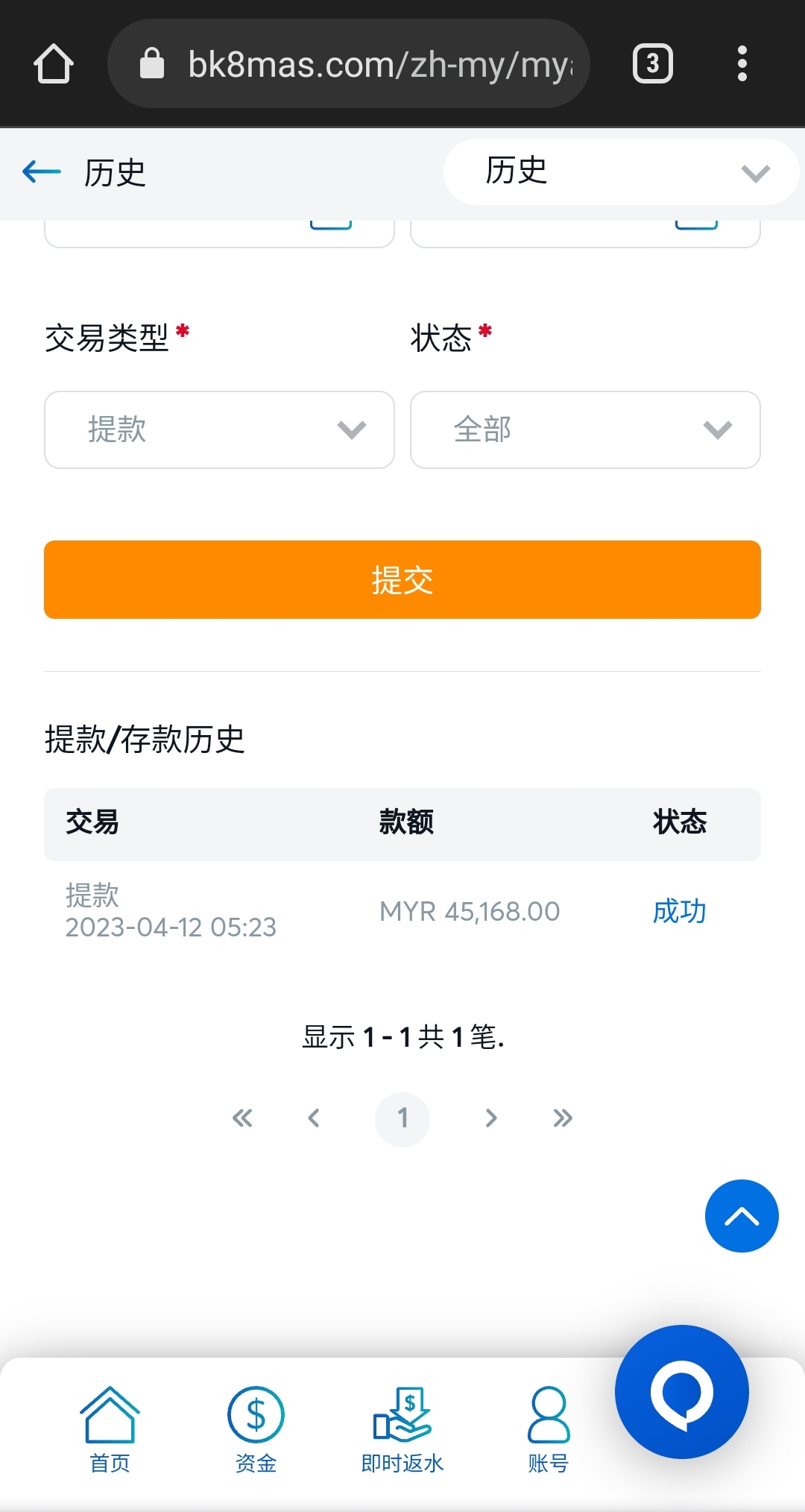This screenshot has height=1512, width=805.
Task: Tap the scroll-to-top arrow button
Action: click(741, 1215)
